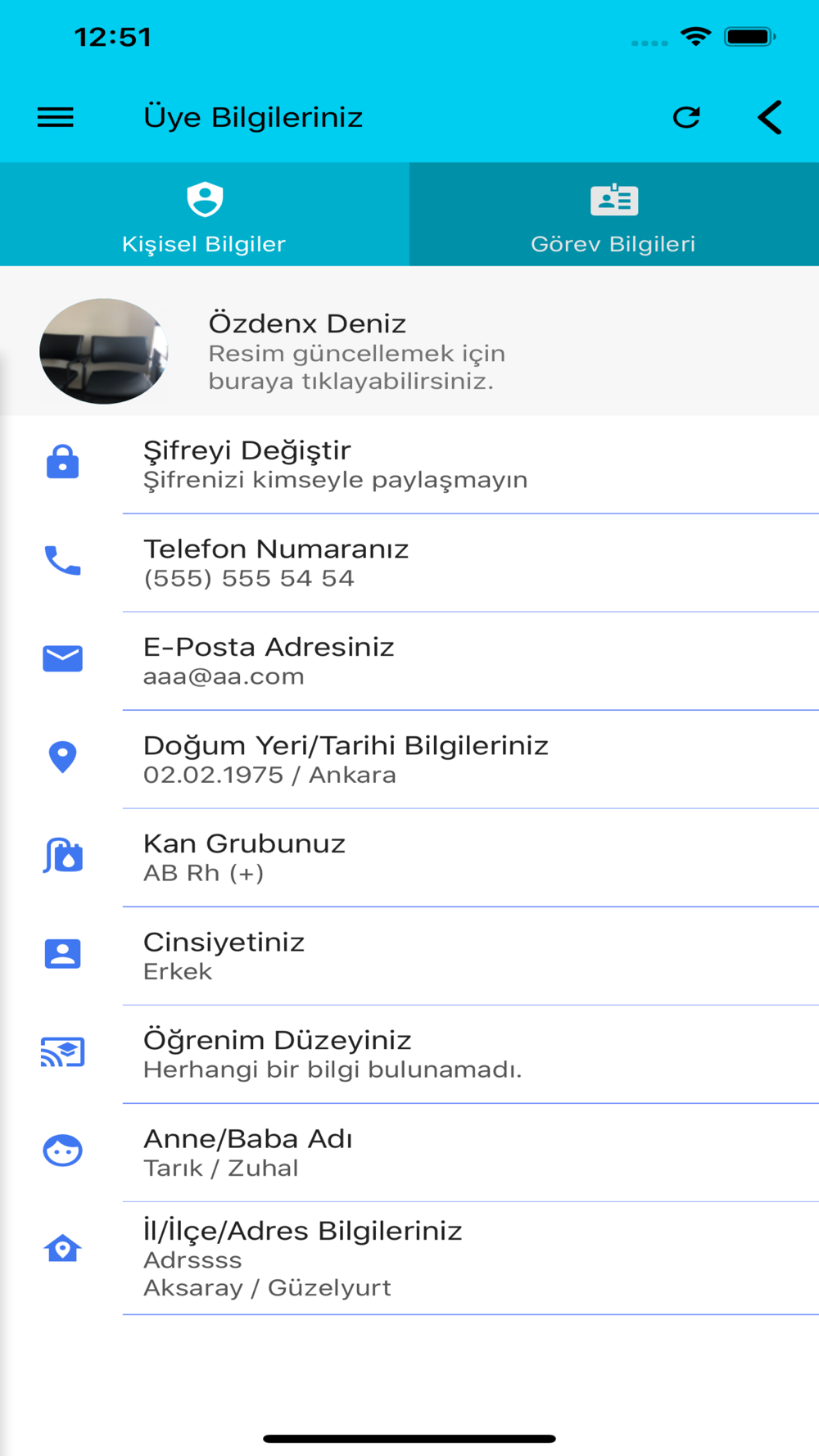Screen dimensions: 819x1456
Task: Edit Telefon Numaranız entry
Action: pyautogui.click(x=409, y=563)
